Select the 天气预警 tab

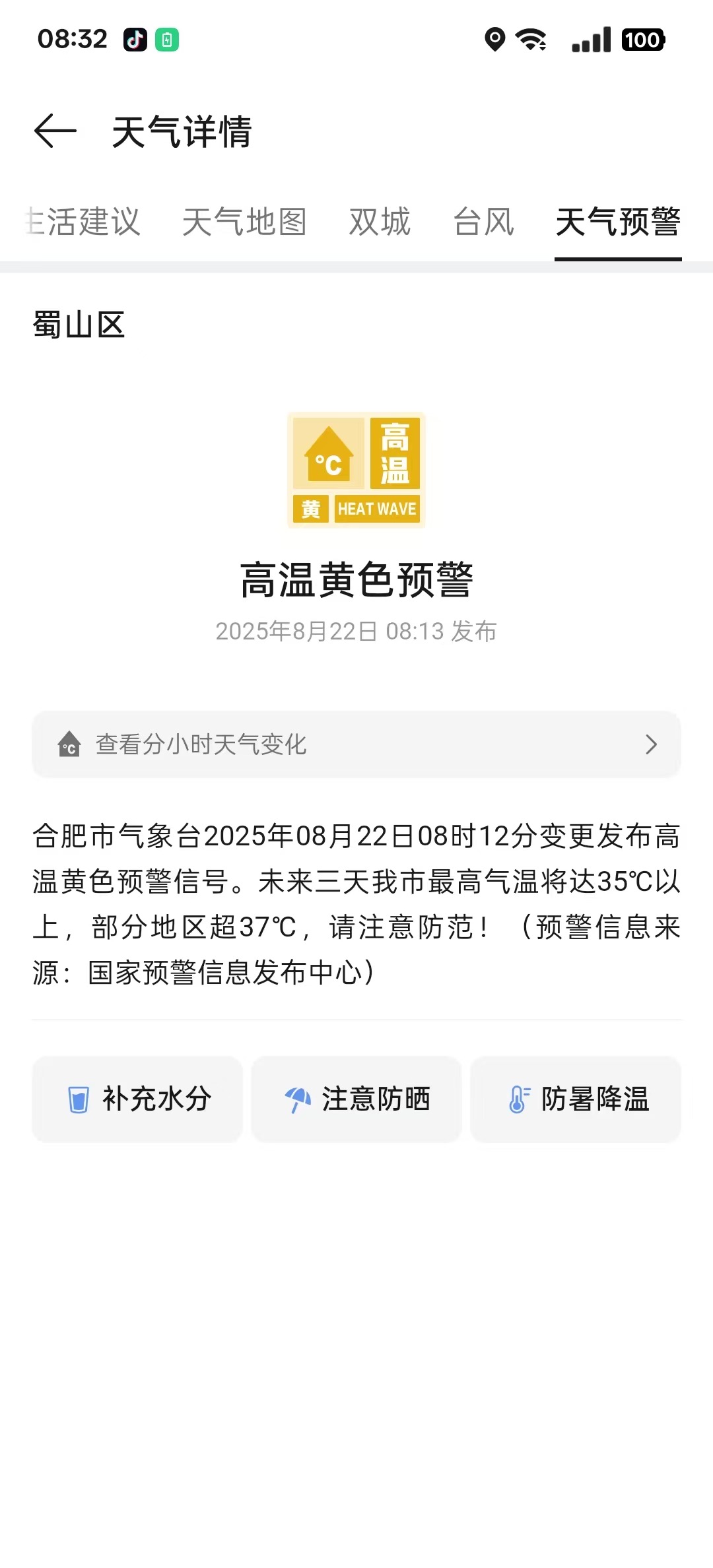(618, 222)
